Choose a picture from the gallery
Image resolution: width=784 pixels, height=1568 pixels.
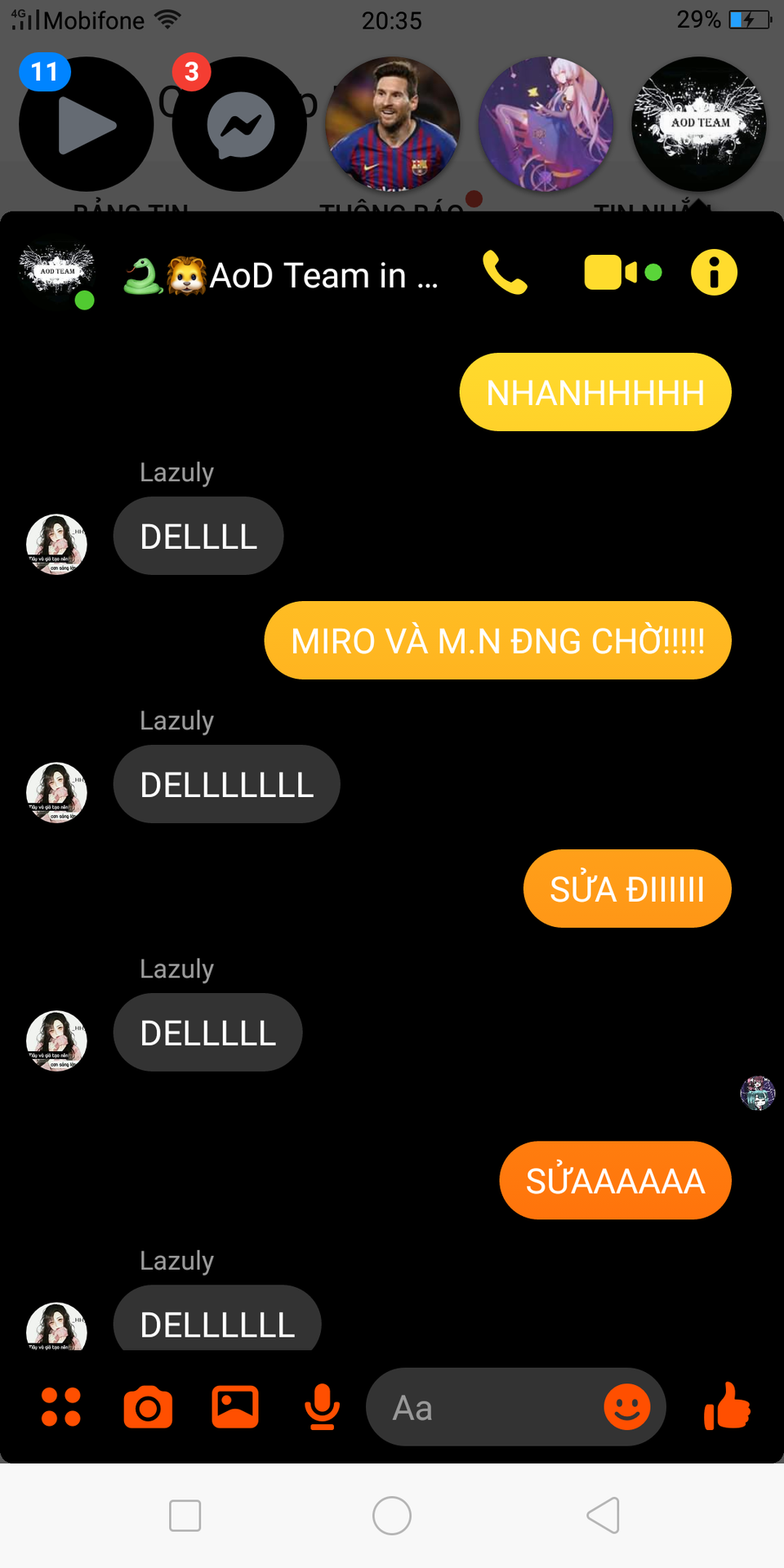point(235,1407)
